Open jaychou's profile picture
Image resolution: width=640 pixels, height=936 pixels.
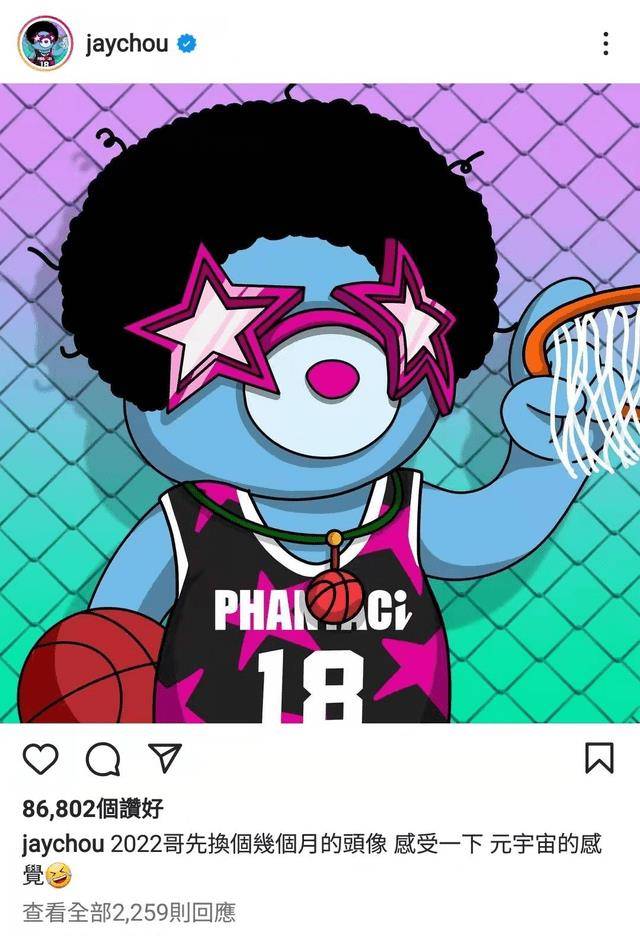pos(45,43)
